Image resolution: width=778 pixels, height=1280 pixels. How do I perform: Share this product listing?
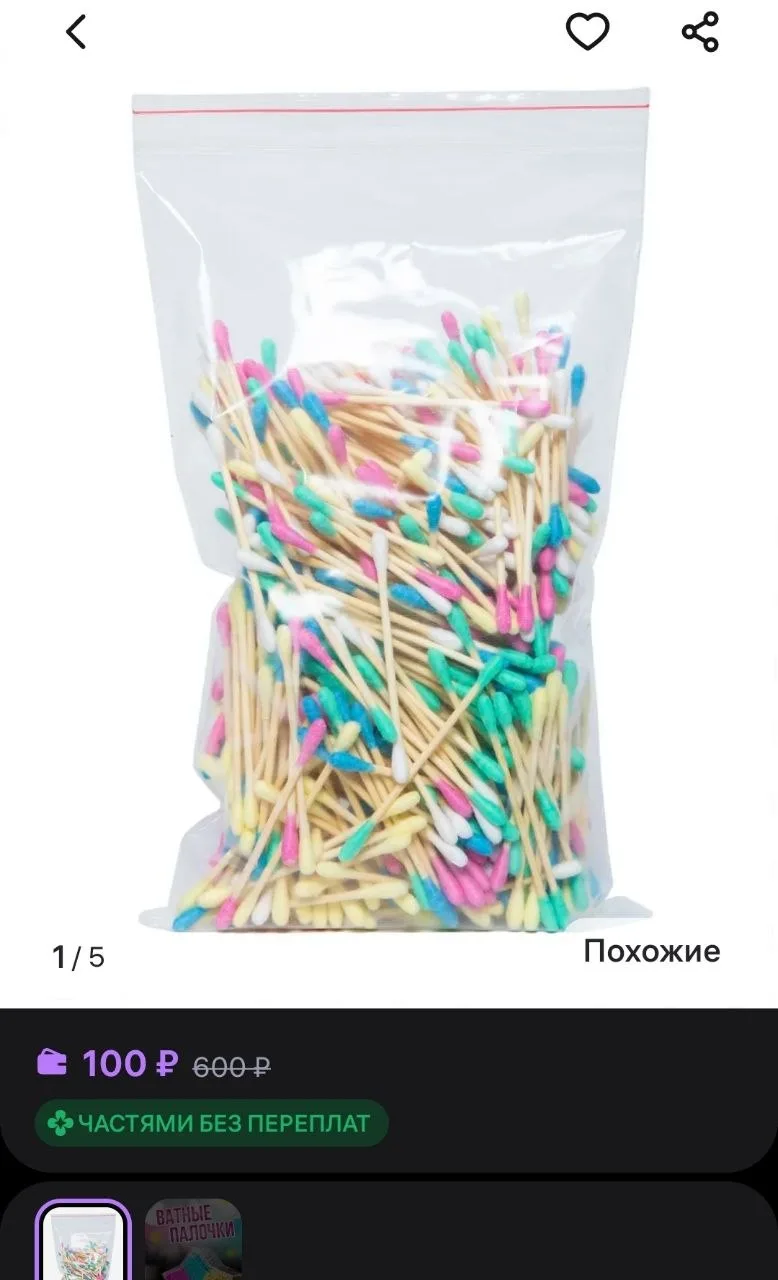700,32
